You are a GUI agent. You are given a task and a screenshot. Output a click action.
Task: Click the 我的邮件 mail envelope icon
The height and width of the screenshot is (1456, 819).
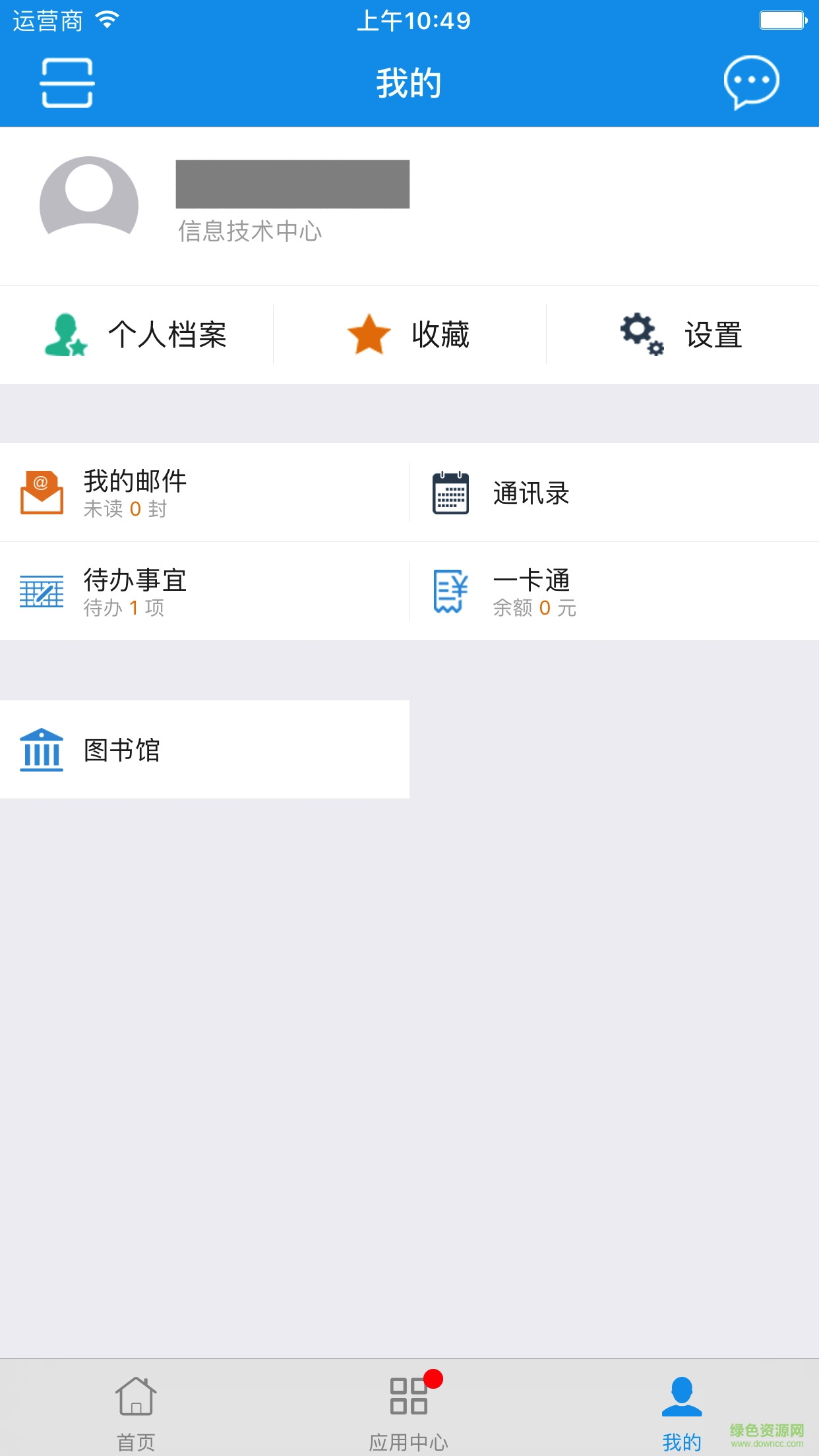coord(41,492)
